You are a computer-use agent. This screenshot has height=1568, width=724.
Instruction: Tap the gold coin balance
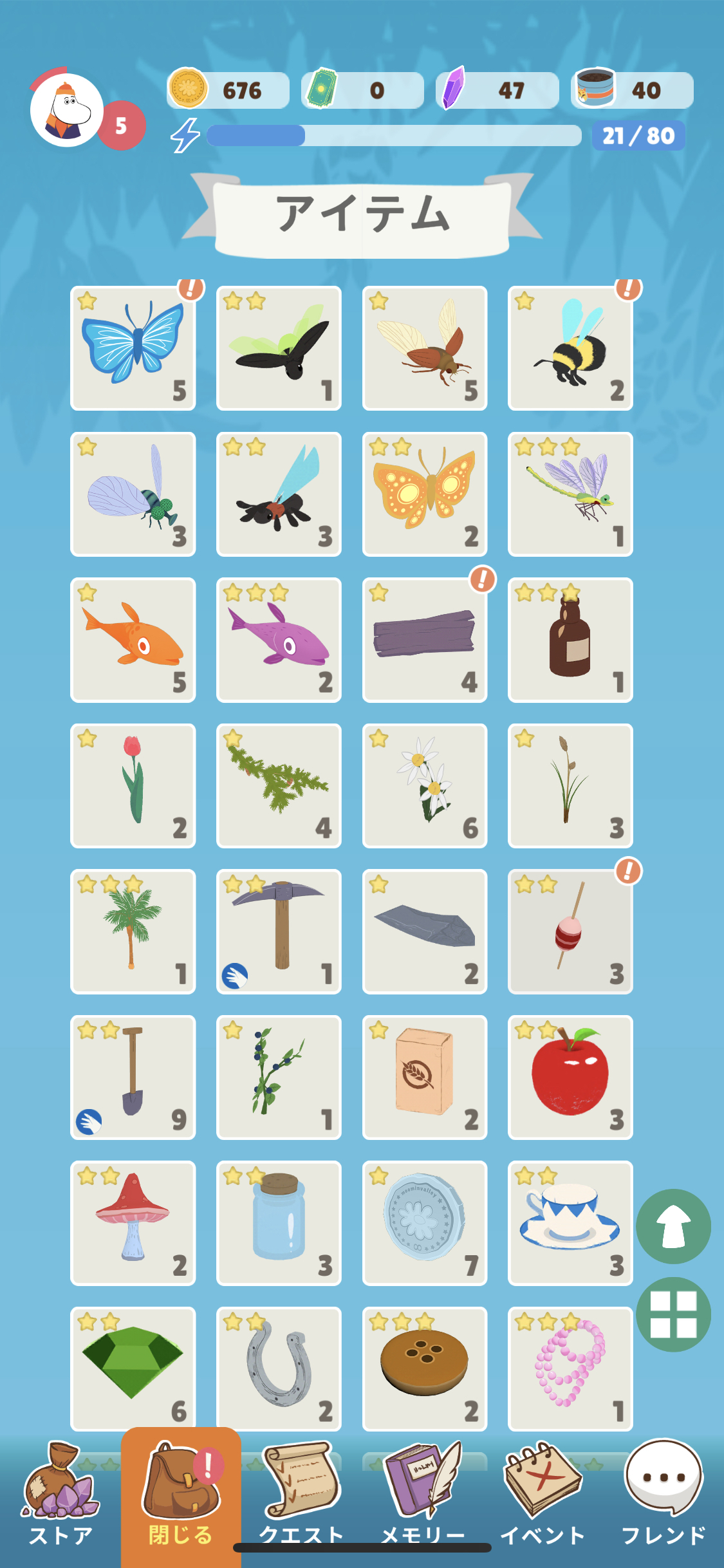tap(228, 89)
